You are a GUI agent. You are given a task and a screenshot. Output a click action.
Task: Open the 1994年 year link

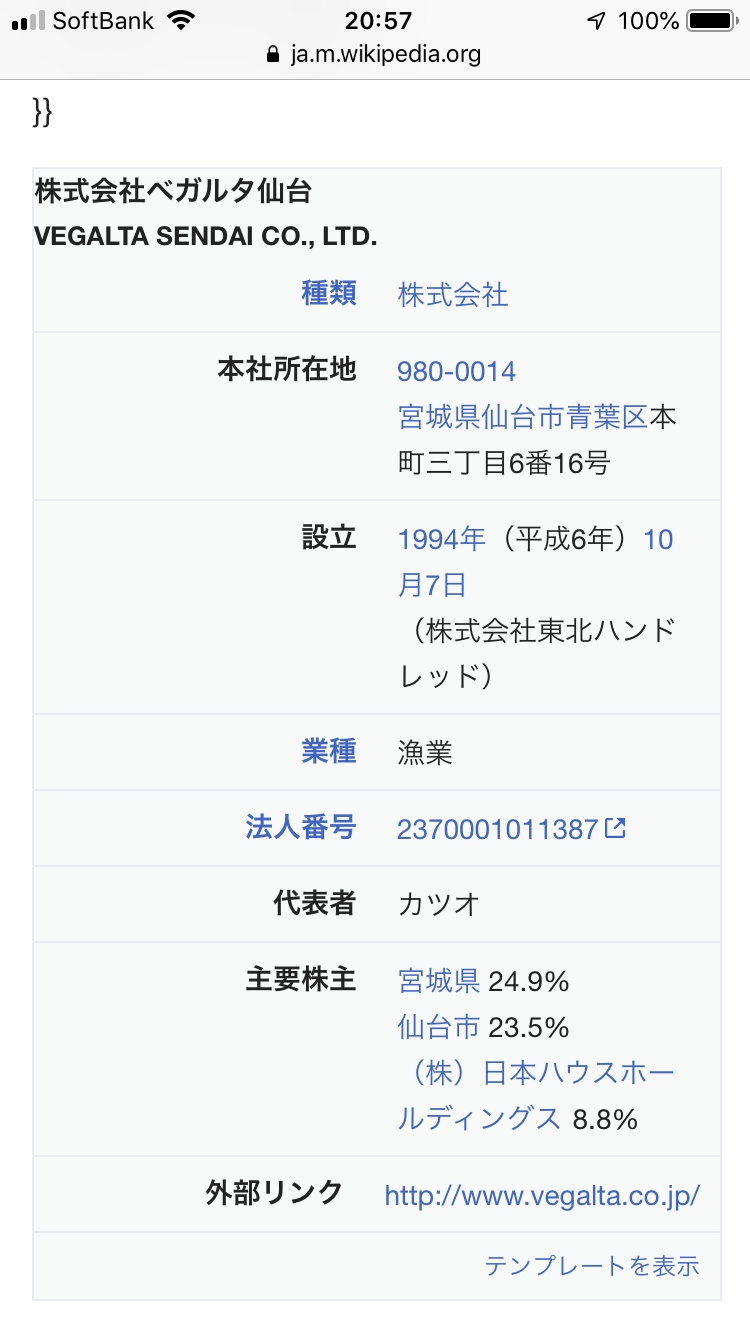coord(441,540)
